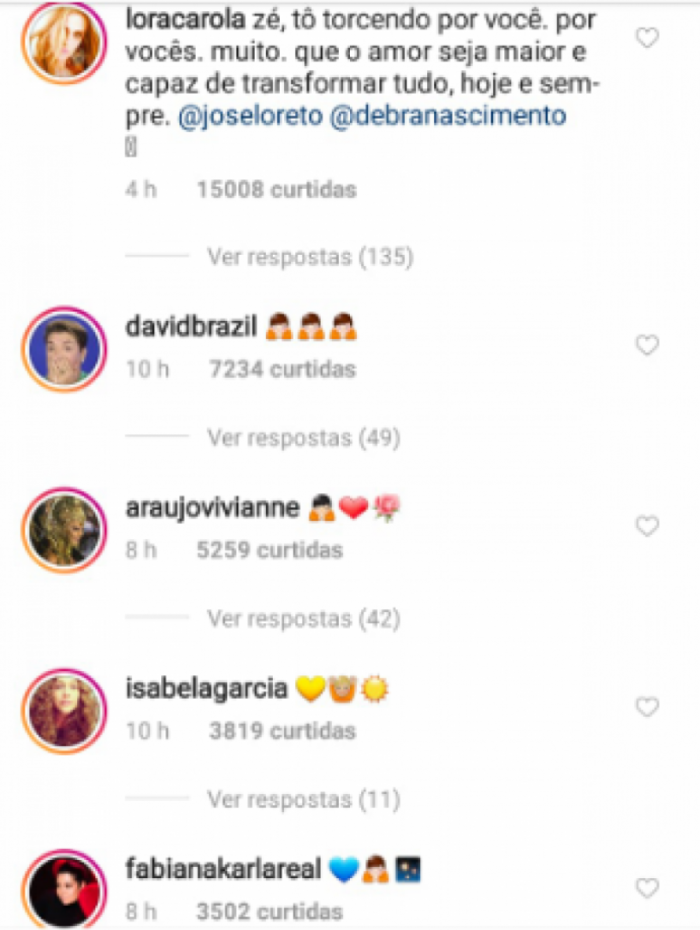This screenshot has height=930, width=700.
Task: Open fabianakarlareal's profile avatar
Action: pos(64,890)
